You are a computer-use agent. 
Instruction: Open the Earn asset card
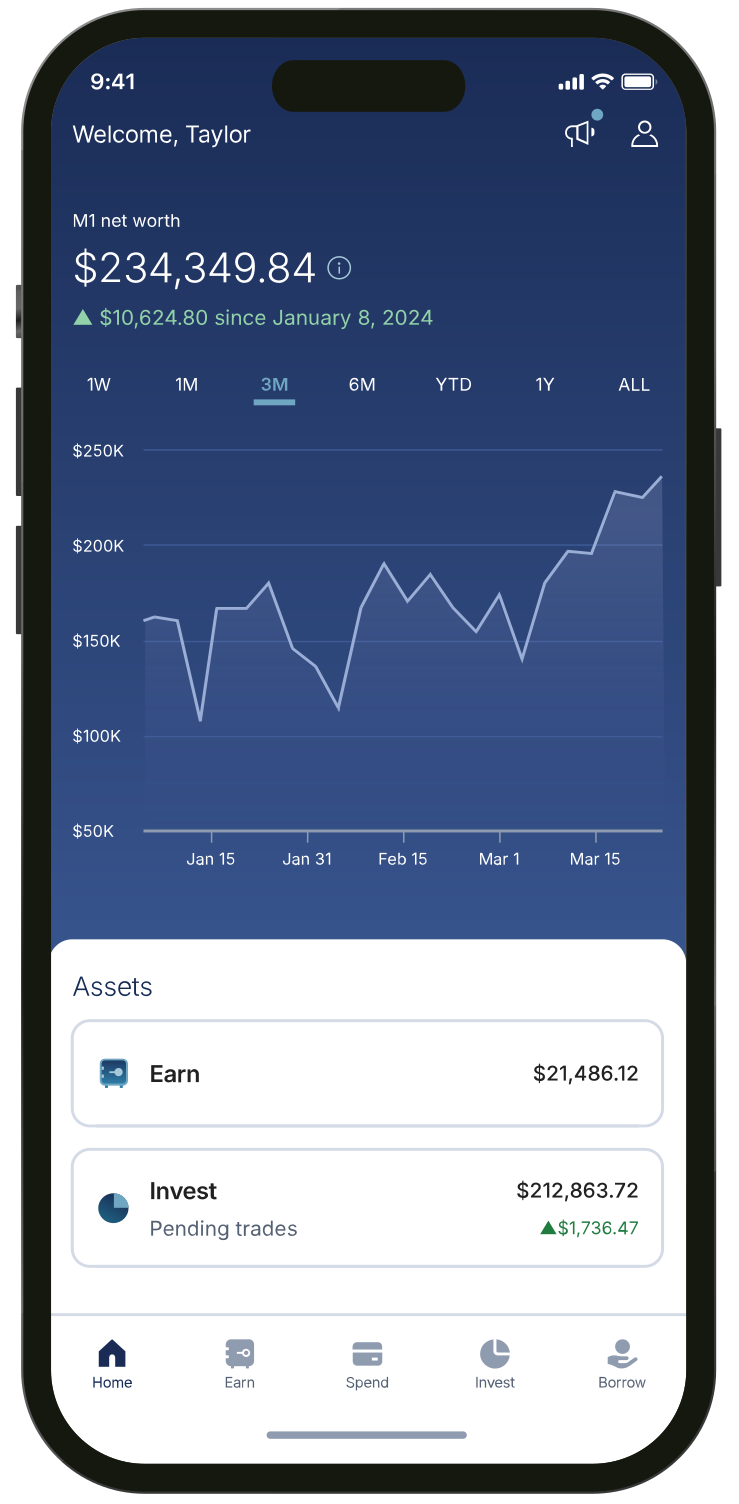coord(367,1073)
